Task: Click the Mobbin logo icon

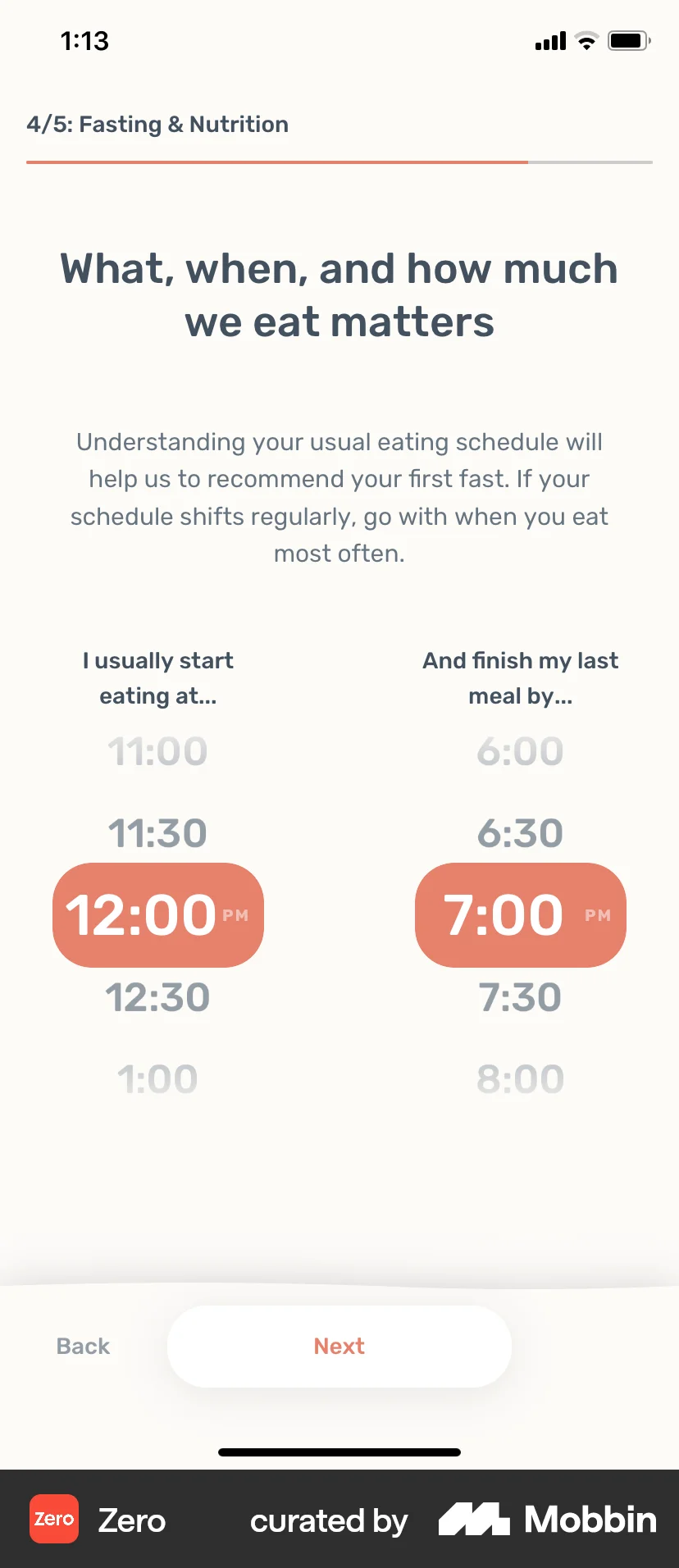Action: pyautogui.click(x=476, y=1519)
